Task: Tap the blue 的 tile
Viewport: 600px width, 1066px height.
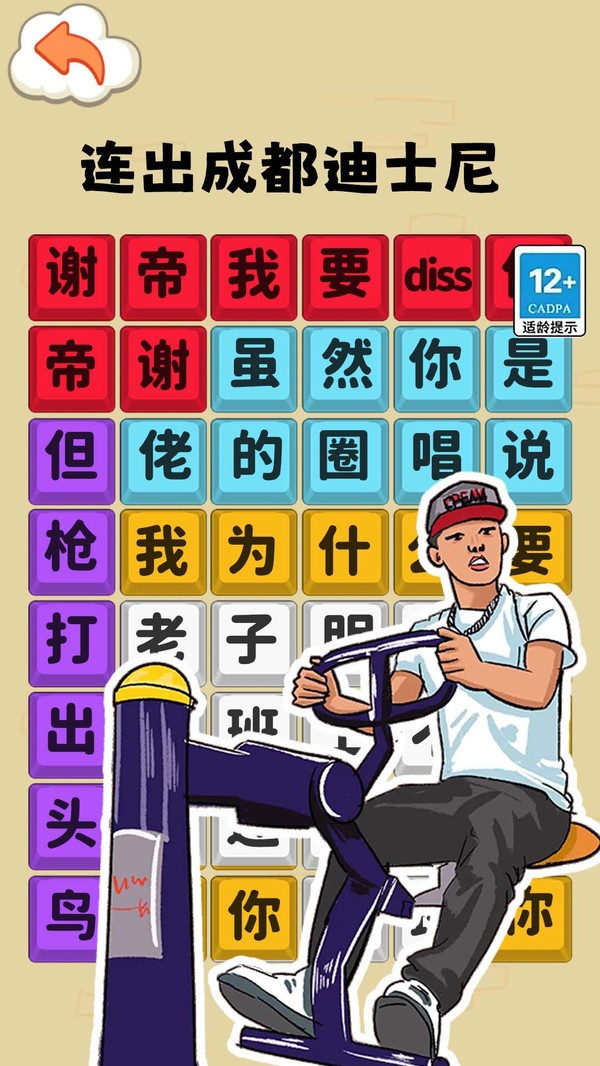Action: [x=254, y=460]
